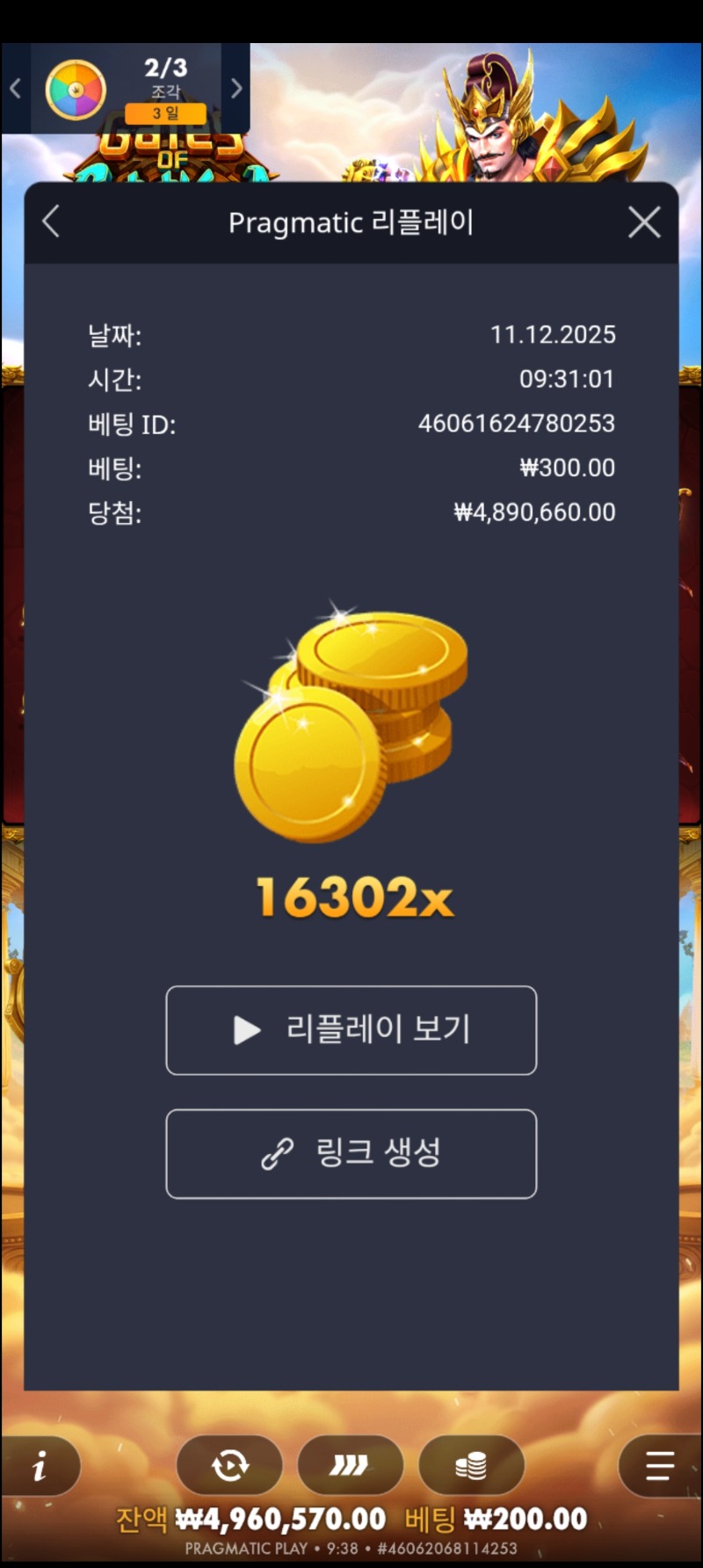Expand the next promotion with the right chevron
Viewport: 703px width, 1568px height.
[x=235, y=88]
